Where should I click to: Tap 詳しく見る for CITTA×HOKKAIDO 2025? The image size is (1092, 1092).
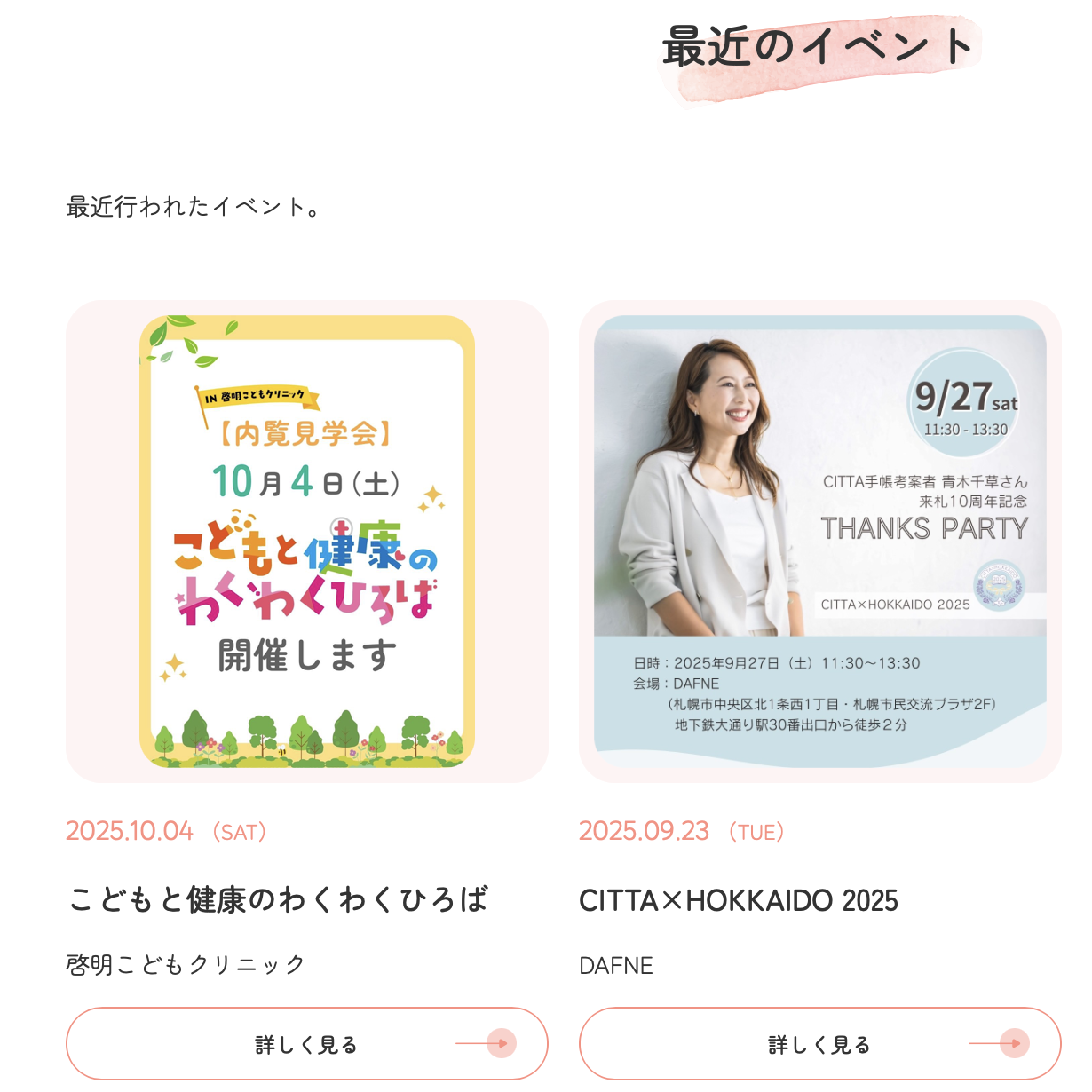[819, 1044]
